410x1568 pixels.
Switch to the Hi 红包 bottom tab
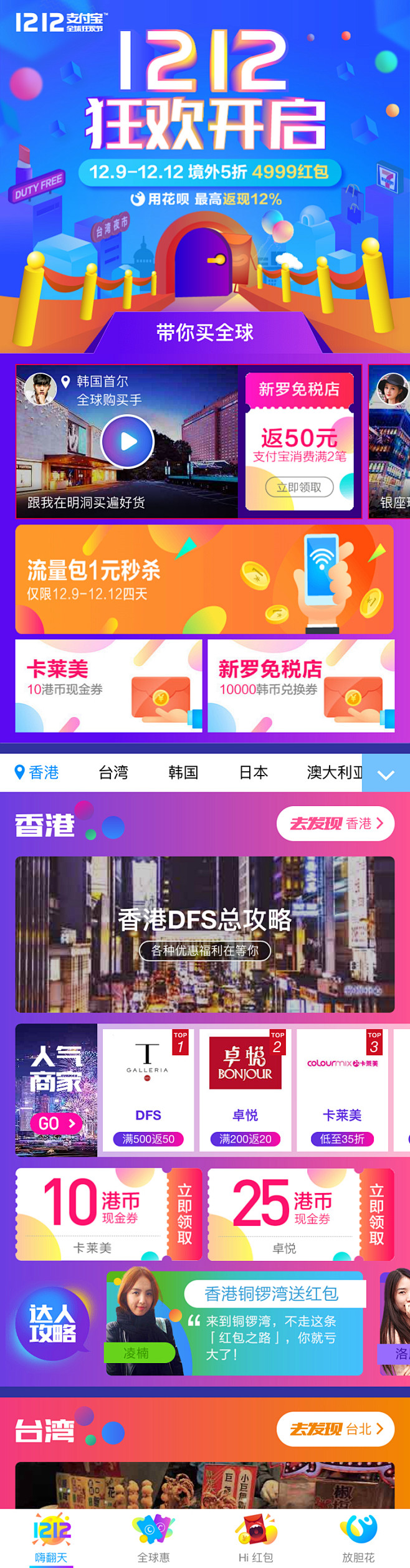pyautogui.click(x=255, y=1538)
